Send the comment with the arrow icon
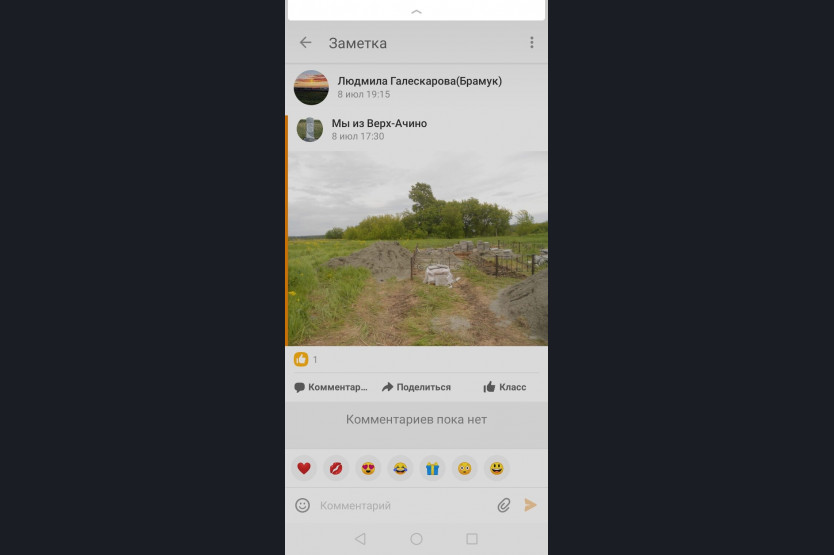Screen dimensions: 834x555 531,506
